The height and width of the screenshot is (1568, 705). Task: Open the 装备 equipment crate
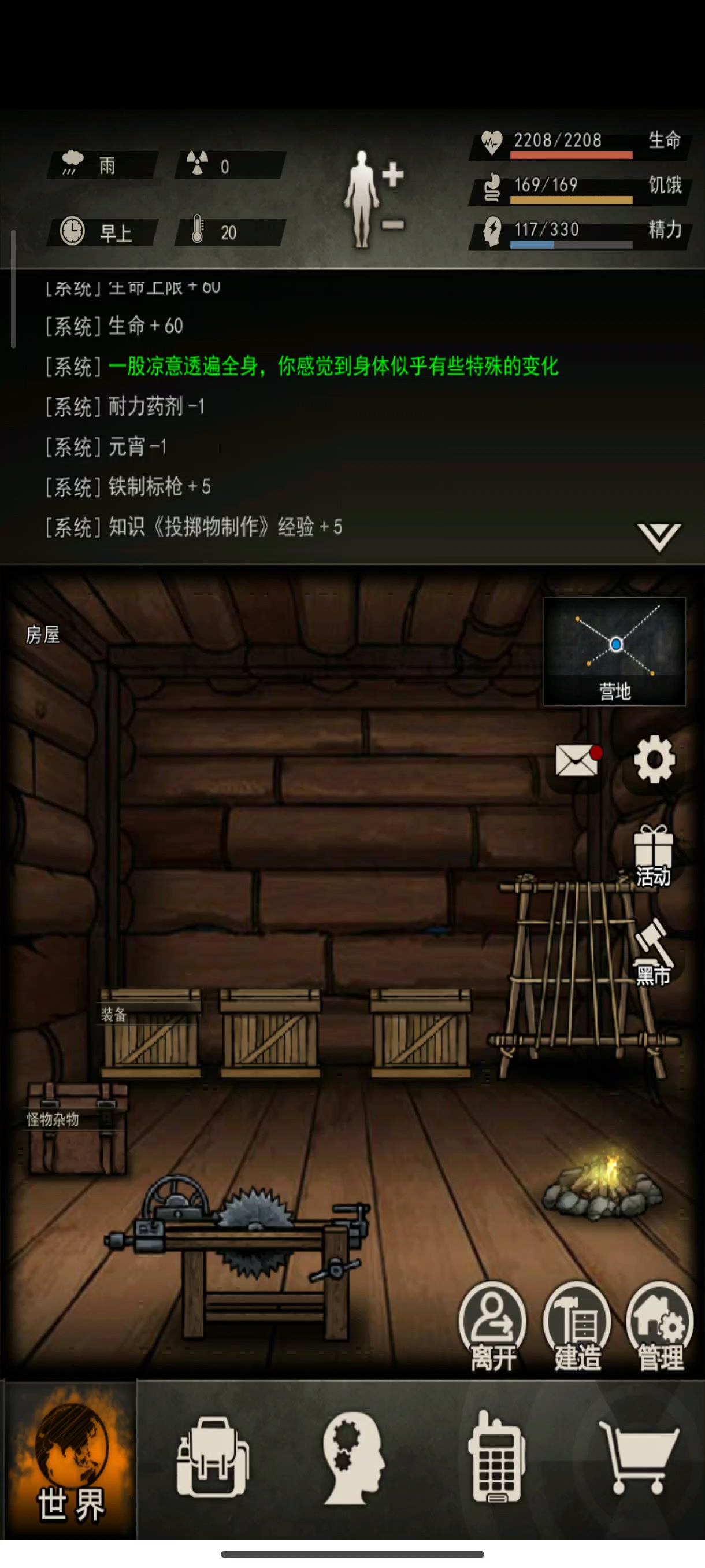150,1033
